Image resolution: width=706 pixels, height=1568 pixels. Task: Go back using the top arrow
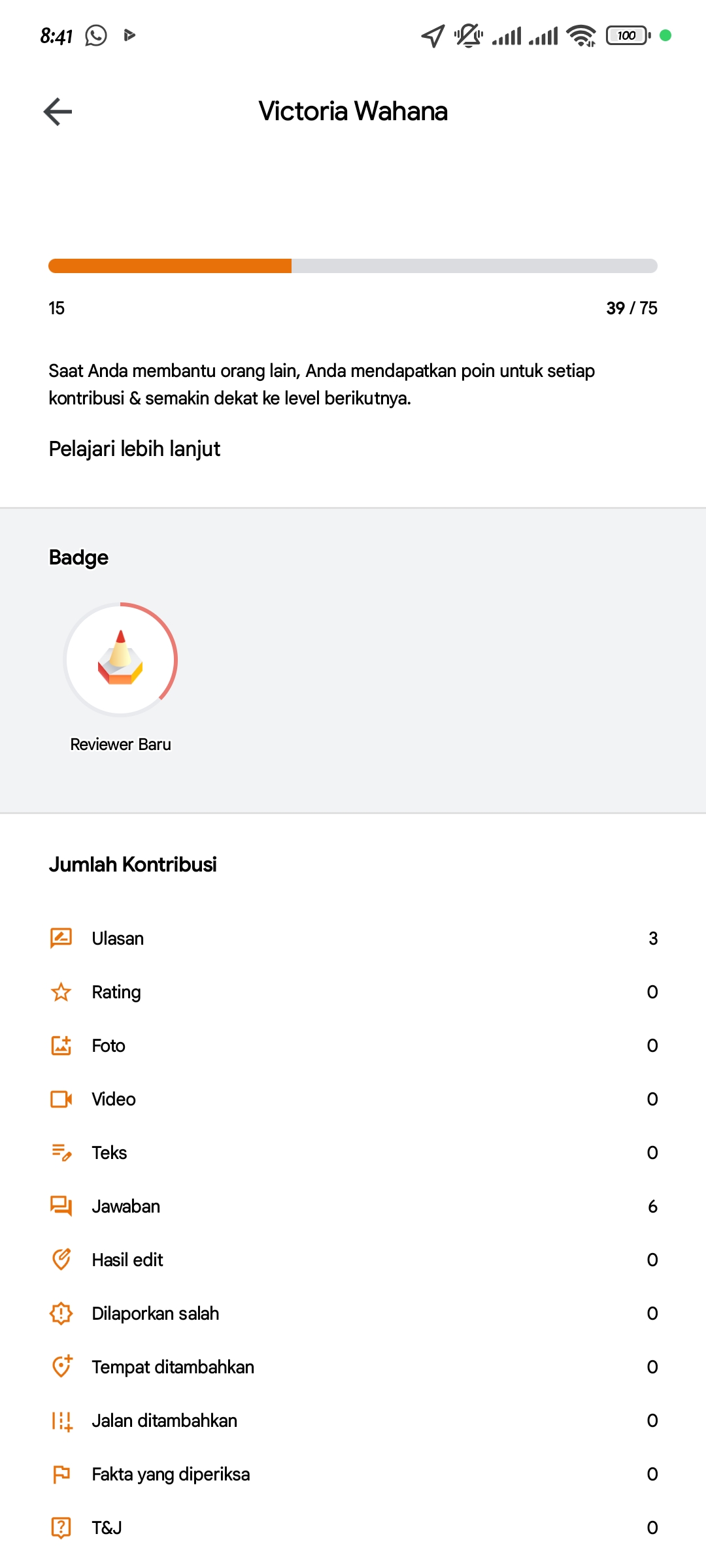[x=58, y=112]
